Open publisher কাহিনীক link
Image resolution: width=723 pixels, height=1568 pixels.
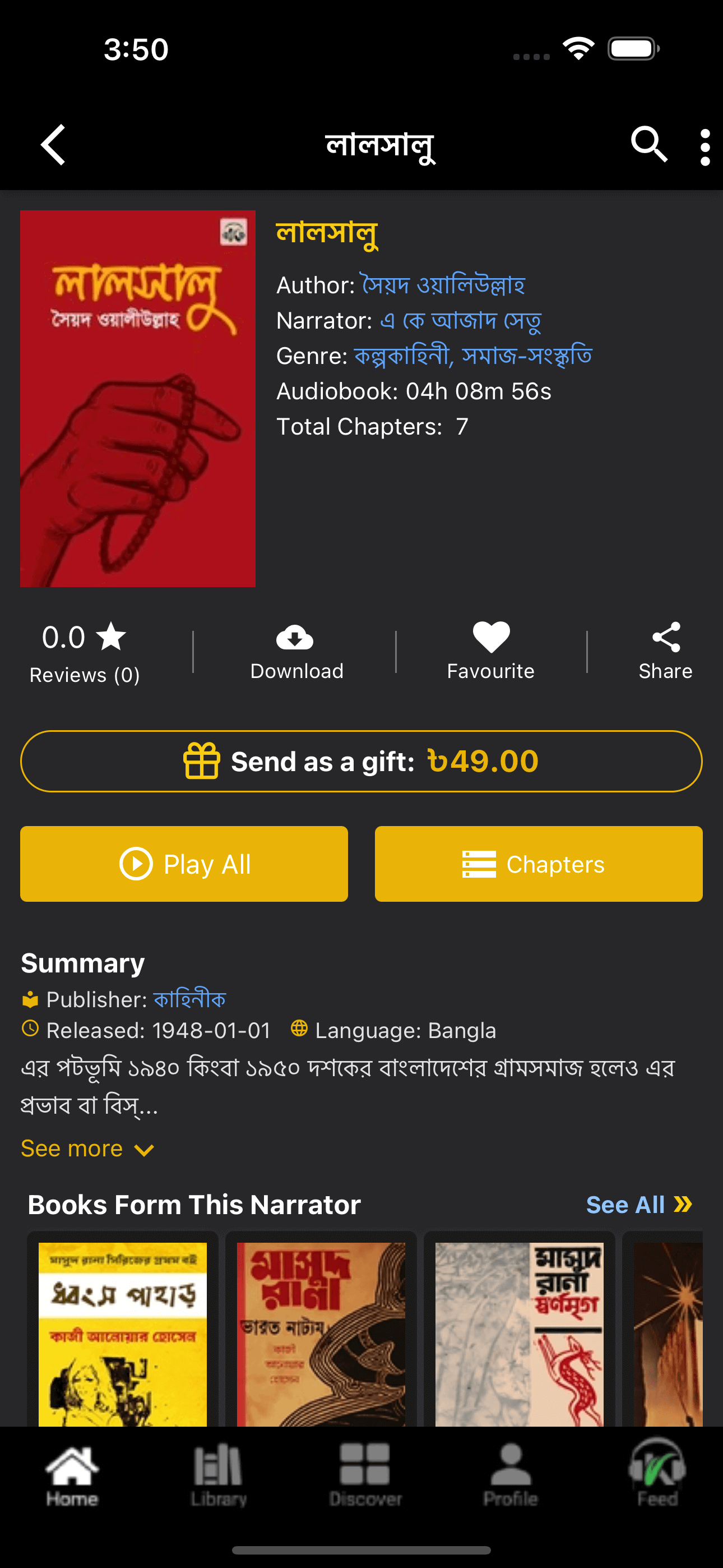[189, 999]
